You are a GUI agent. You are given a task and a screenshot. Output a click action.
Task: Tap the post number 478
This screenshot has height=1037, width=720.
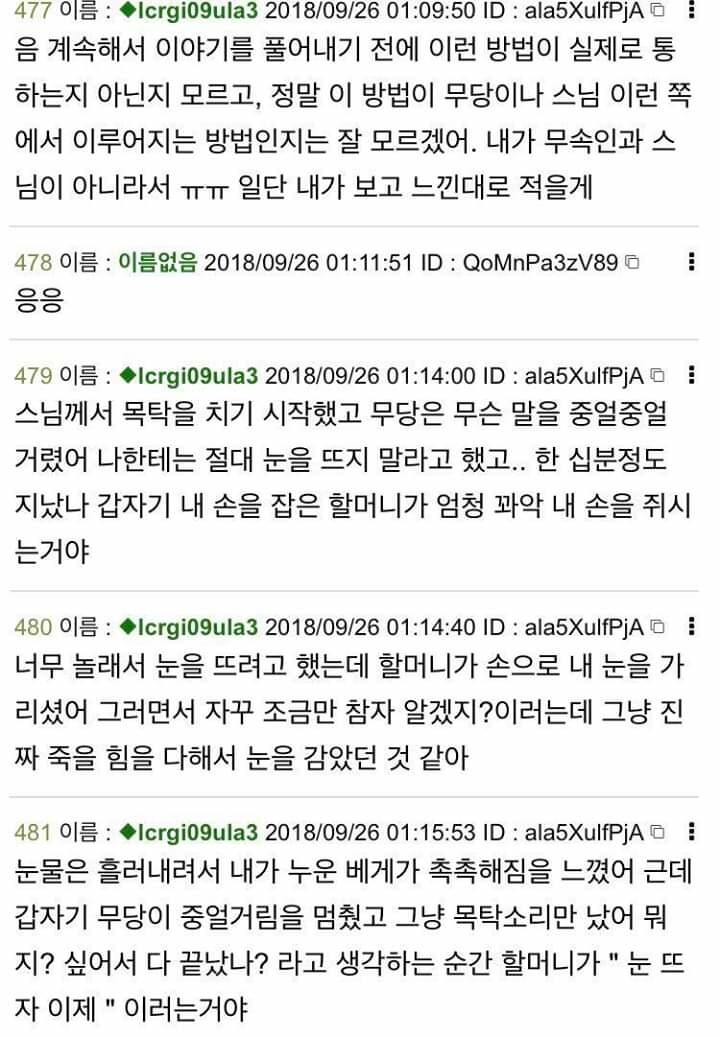[x=33, y=263]
